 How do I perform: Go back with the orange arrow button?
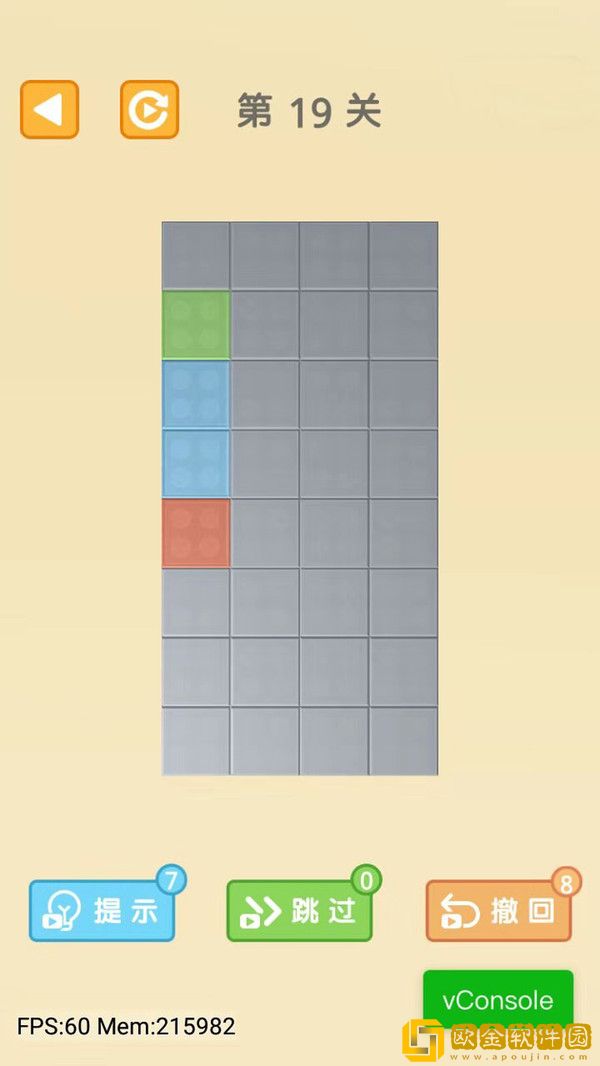(x=49, y=109)
